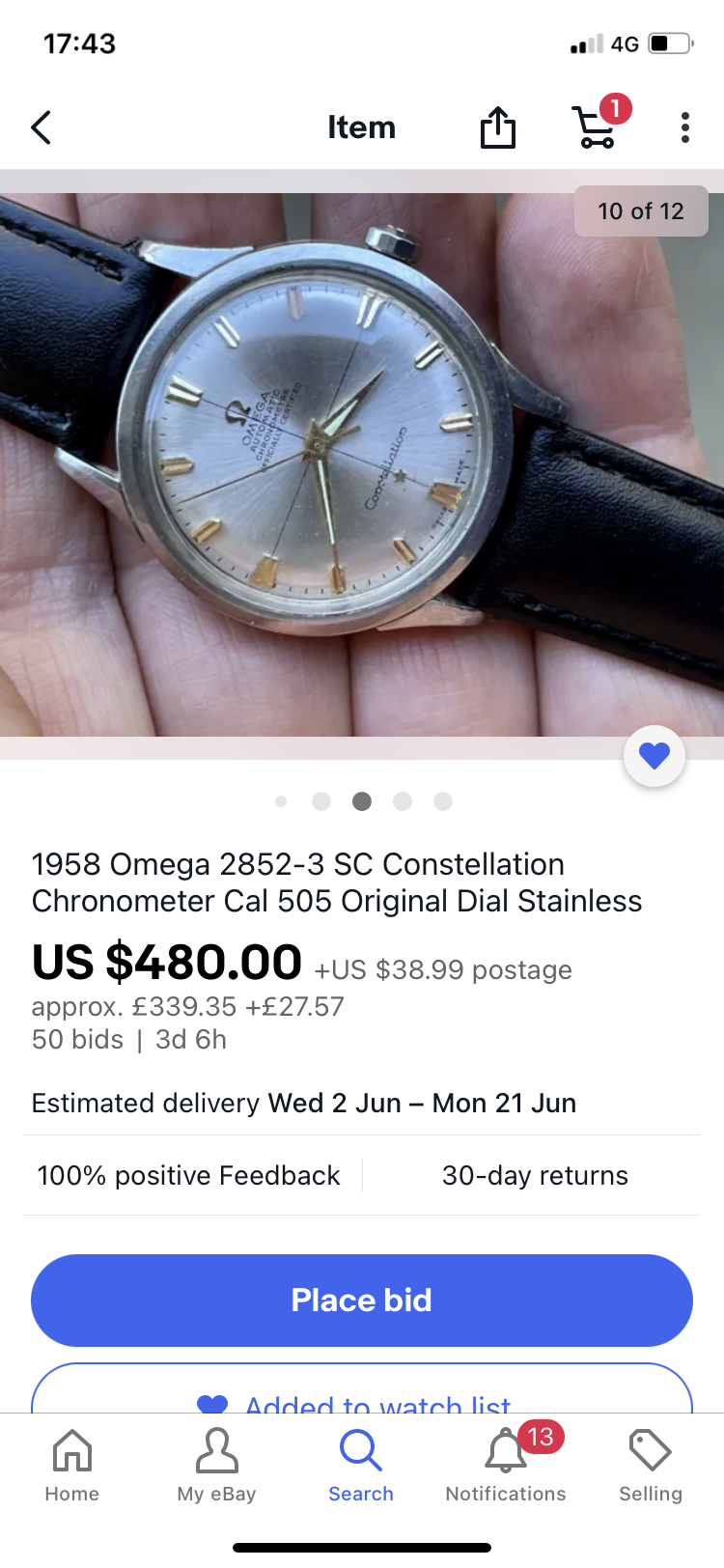Screen dimensions: 724x1568
Task: Tap the heart to unwatch this item
Action: pyautogui.click(x=654, y=756)
